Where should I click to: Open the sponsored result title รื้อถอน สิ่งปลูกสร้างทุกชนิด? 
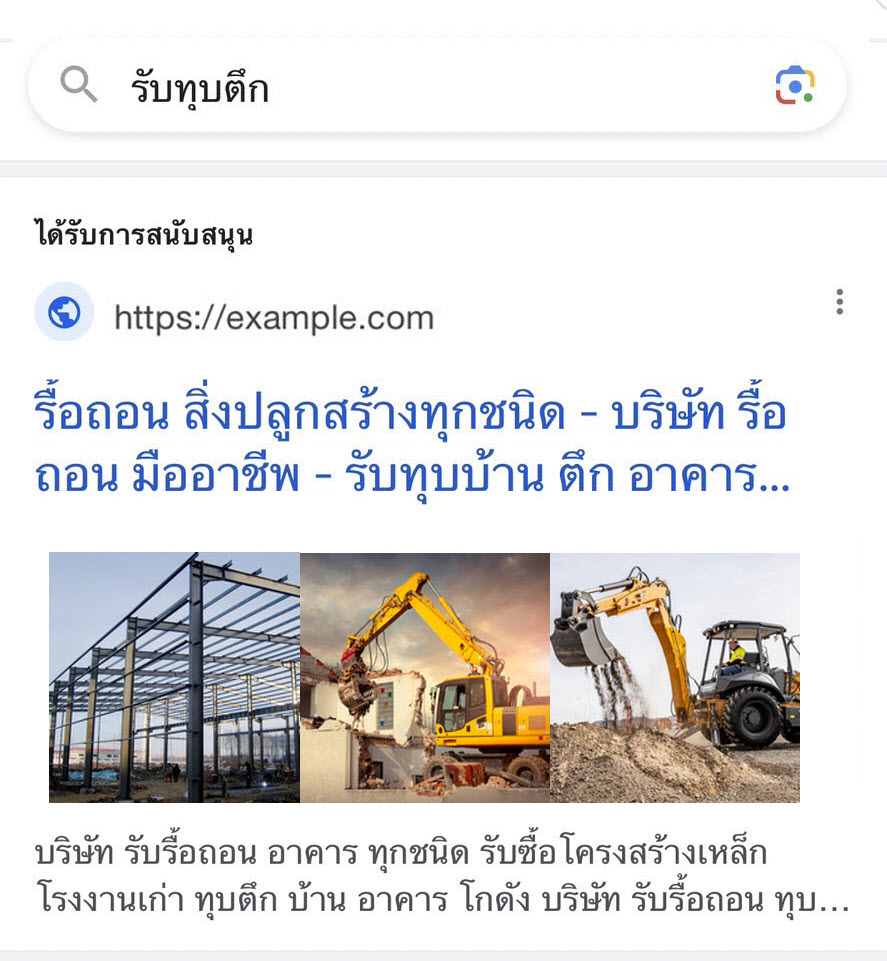click(x=411, y=445)
